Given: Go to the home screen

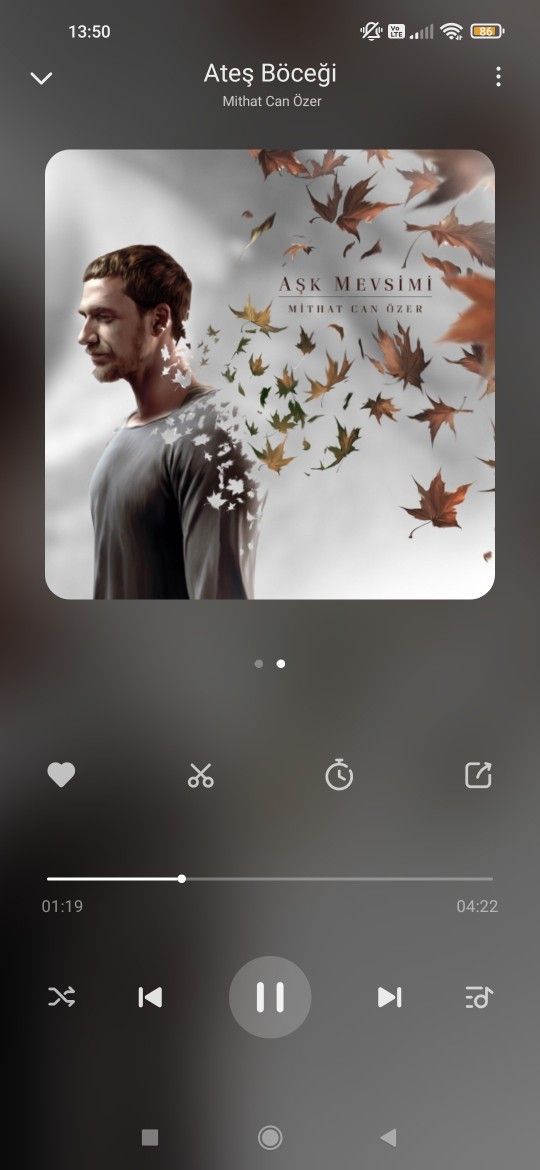Looking at the screenshot, I should (x=270, y=1137).
